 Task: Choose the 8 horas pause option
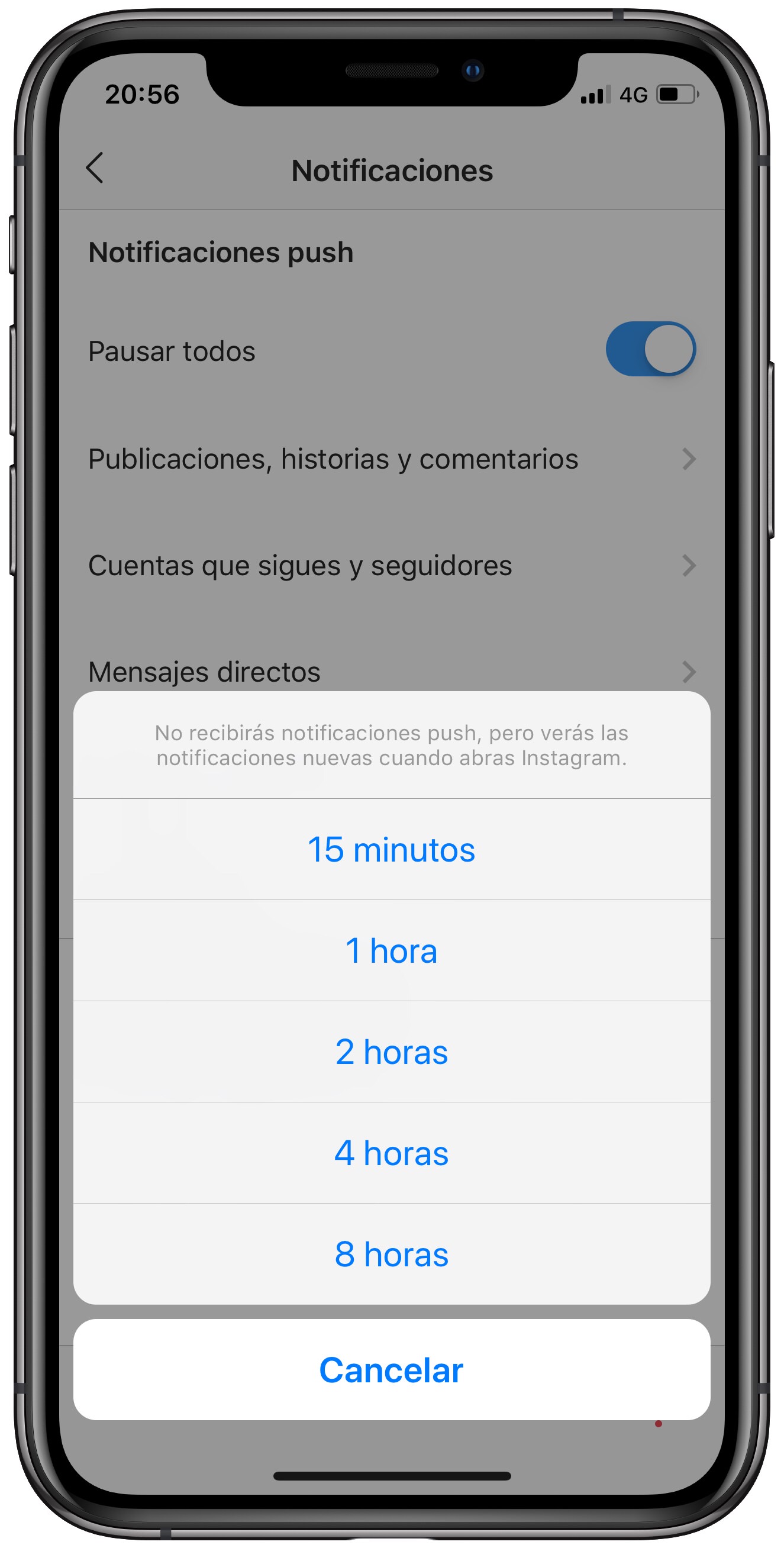click(392, 1253)
